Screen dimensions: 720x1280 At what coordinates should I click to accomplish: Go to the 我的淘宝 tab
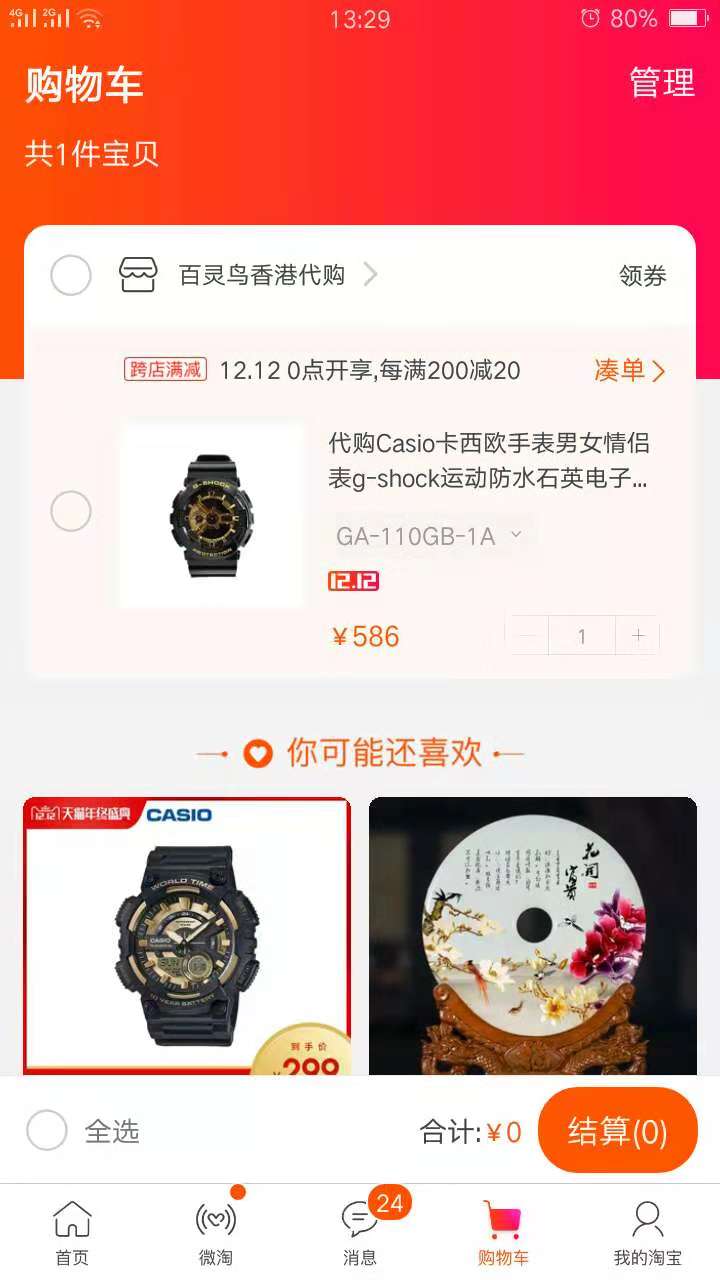(x=647, y=1232)
